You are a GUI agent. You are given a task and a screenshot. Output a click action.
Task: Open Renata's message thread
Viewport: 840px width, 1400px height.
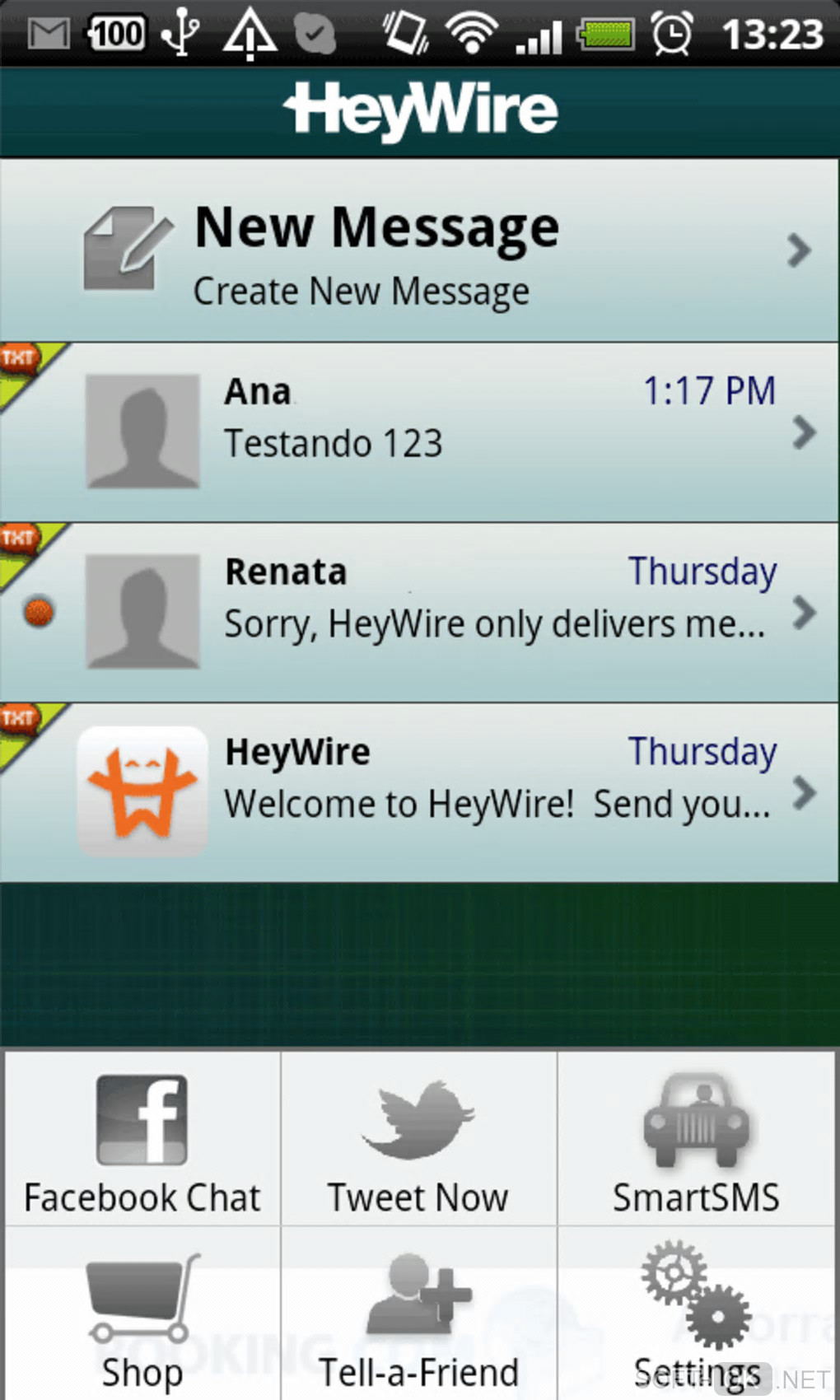420,613
